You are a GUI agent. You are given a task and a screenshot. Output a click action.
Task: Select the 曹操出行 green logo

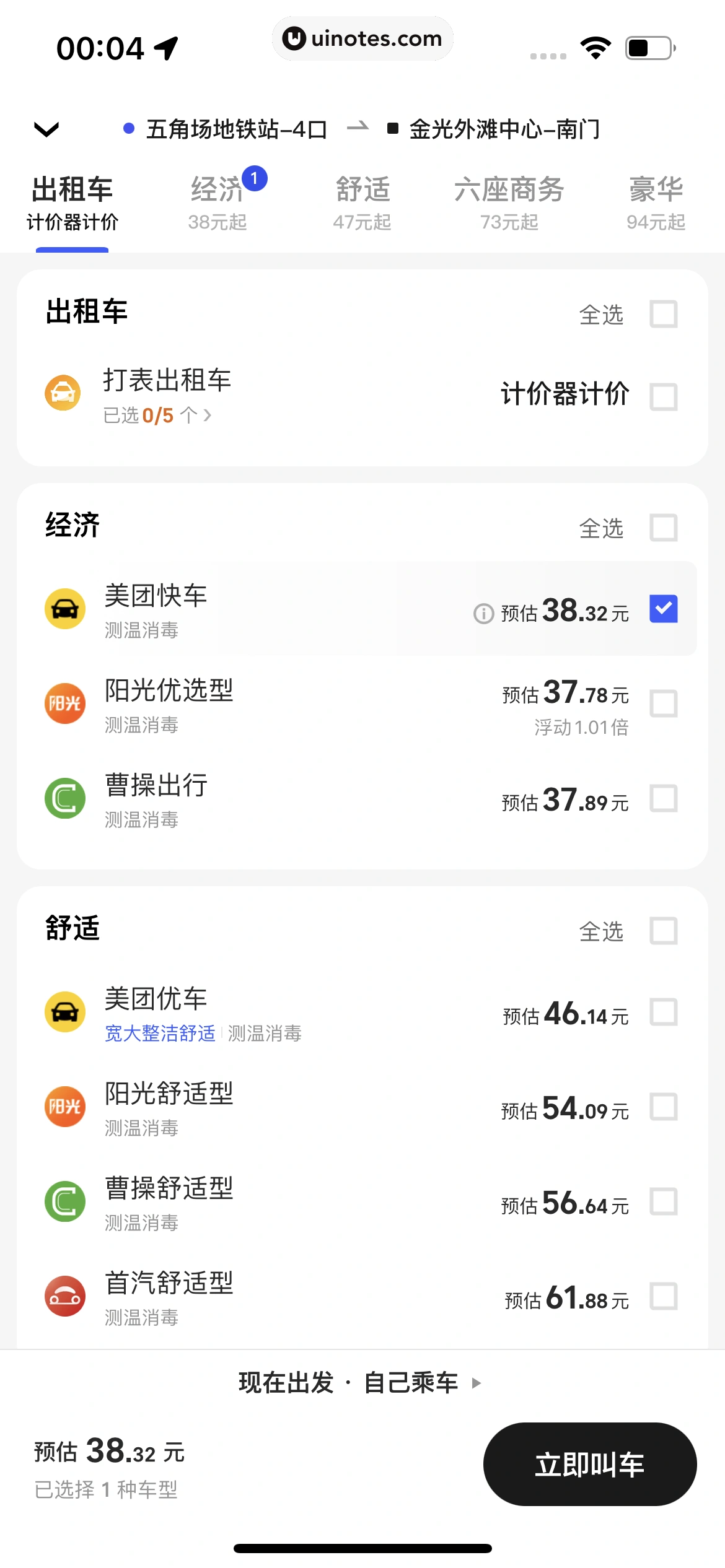coord(64,798)
